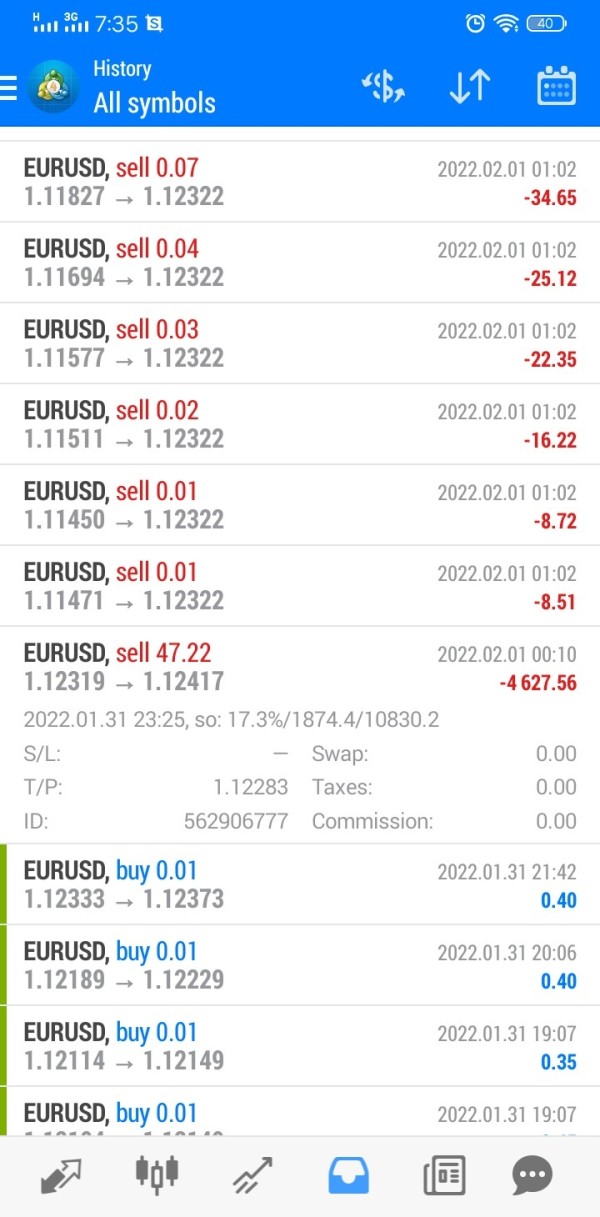Expand the EURUSD sell 0.03 trade

300,344
